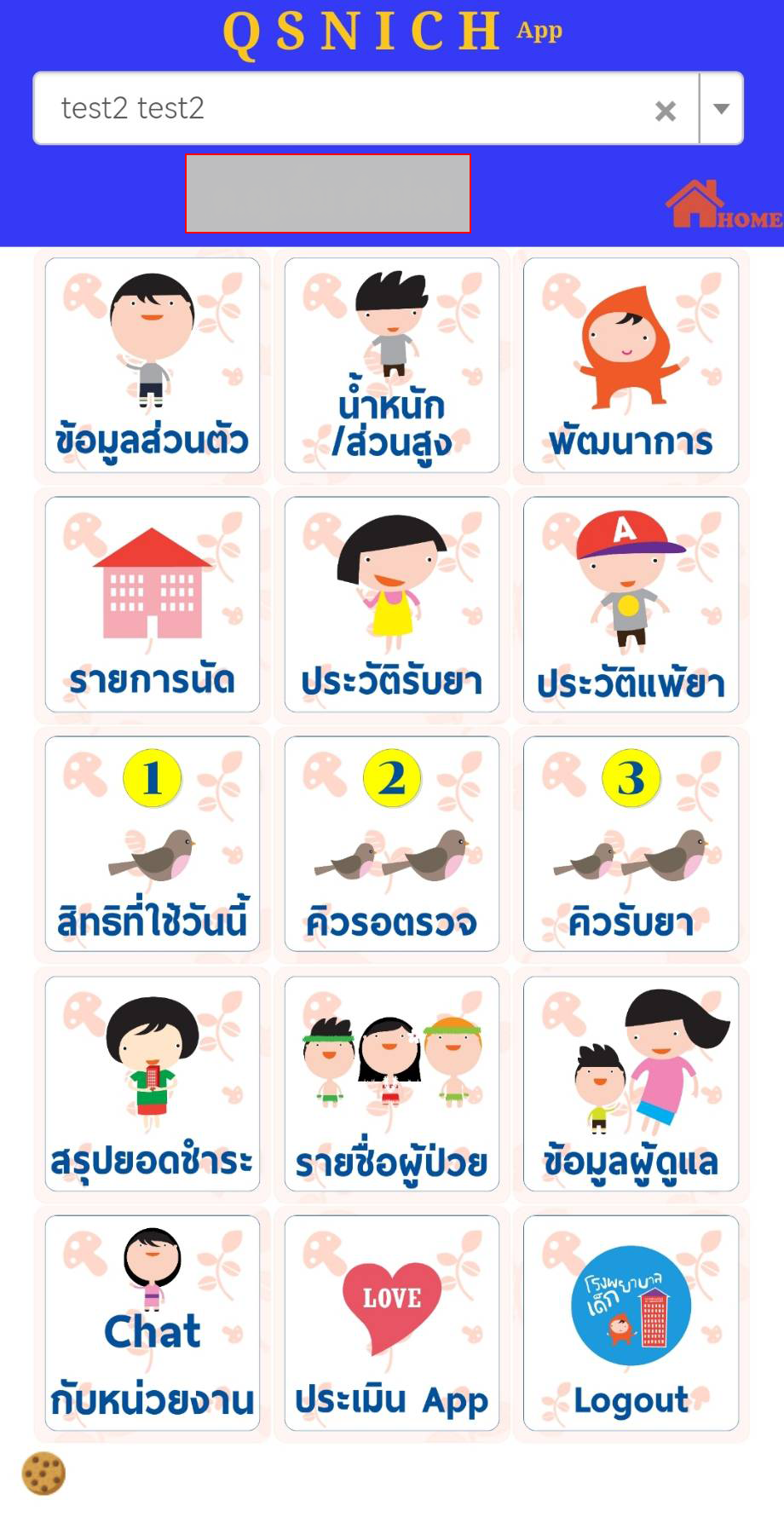Open พัฒนาการ development tile
784x1517 pixels.
click(631, 366)
